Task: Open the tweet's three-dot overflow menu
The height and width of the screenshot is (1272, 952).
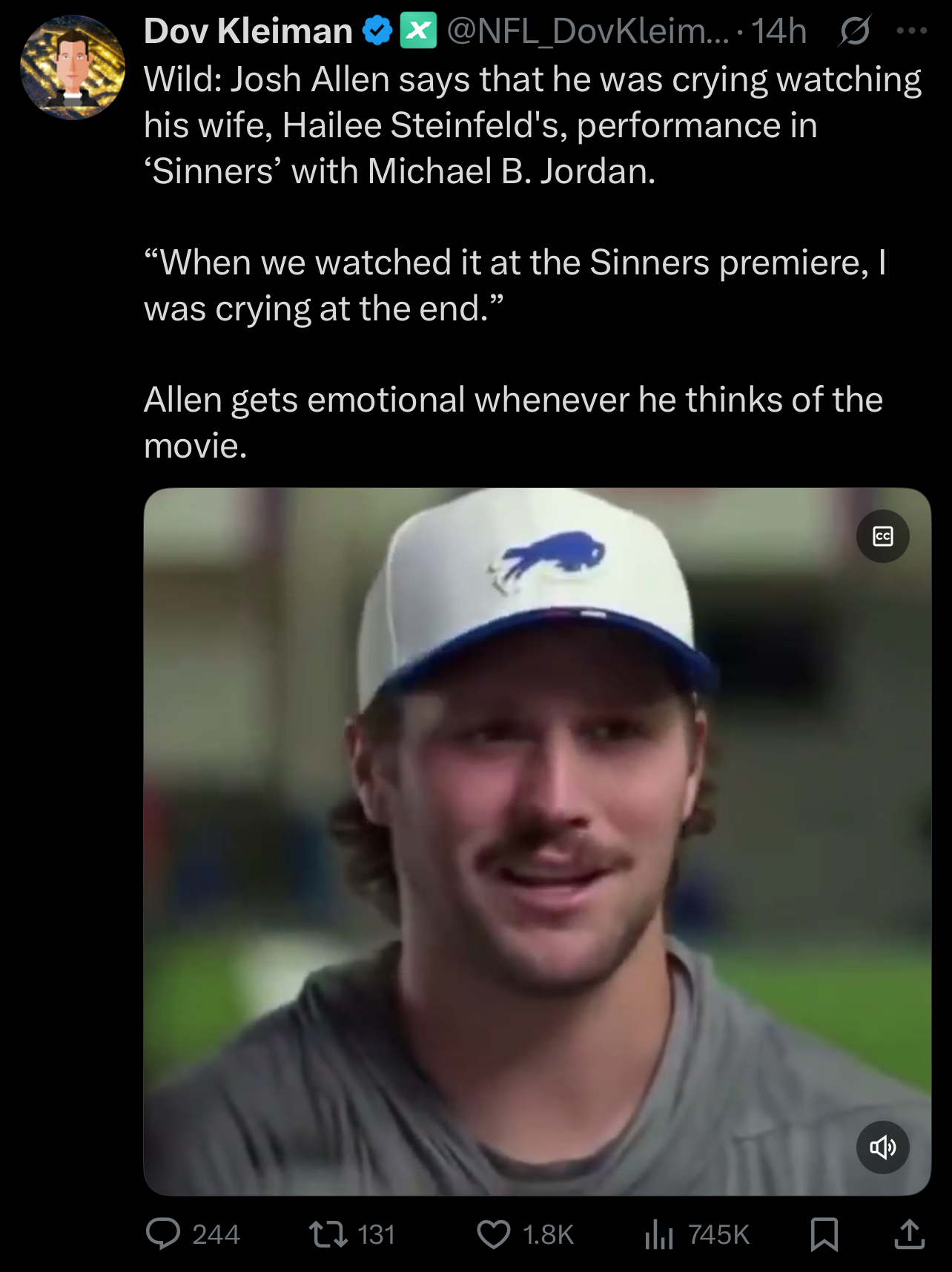Action: (911, 31)
